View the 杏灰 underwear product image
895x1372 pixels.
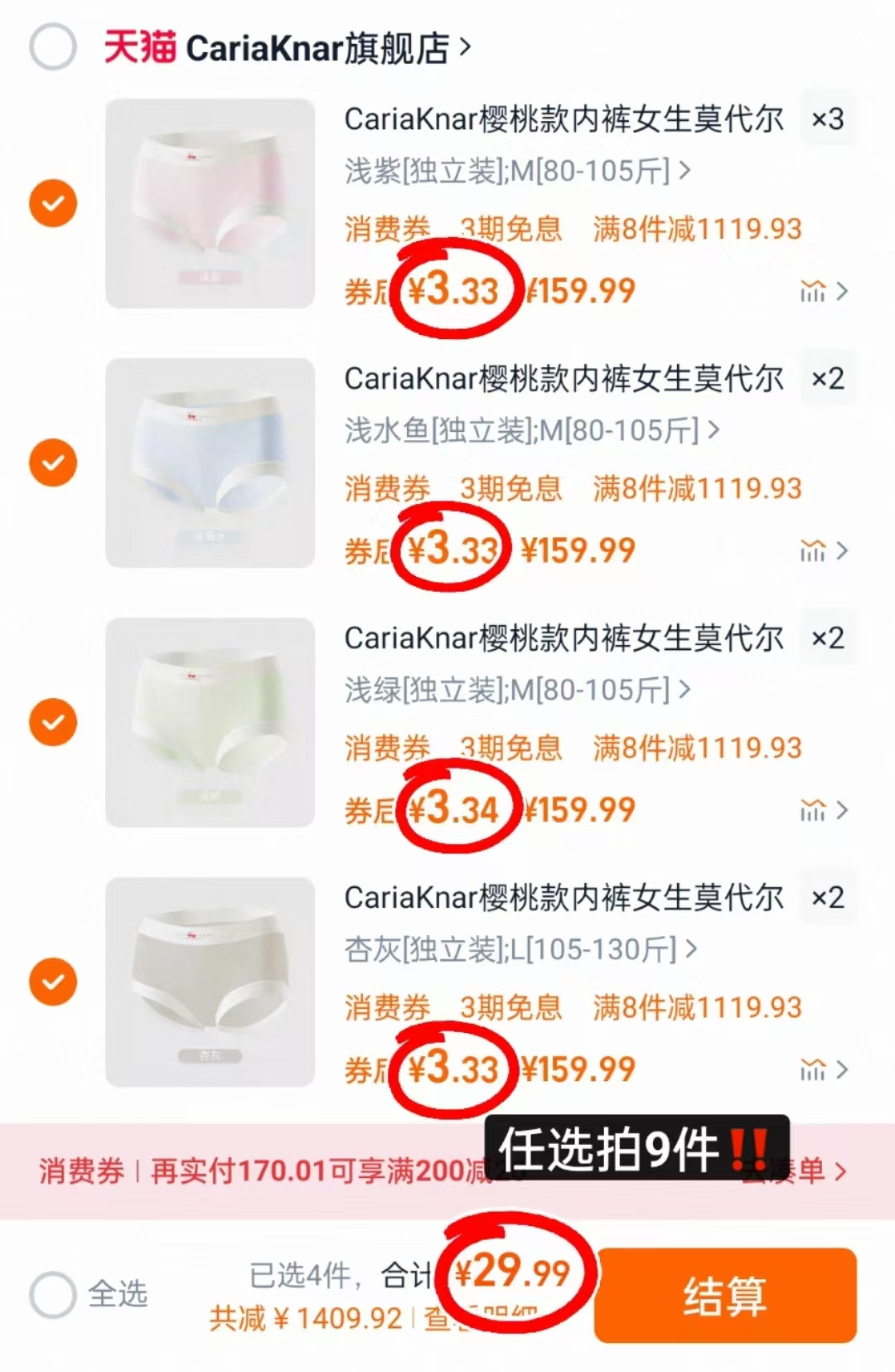tap(210, 982)
